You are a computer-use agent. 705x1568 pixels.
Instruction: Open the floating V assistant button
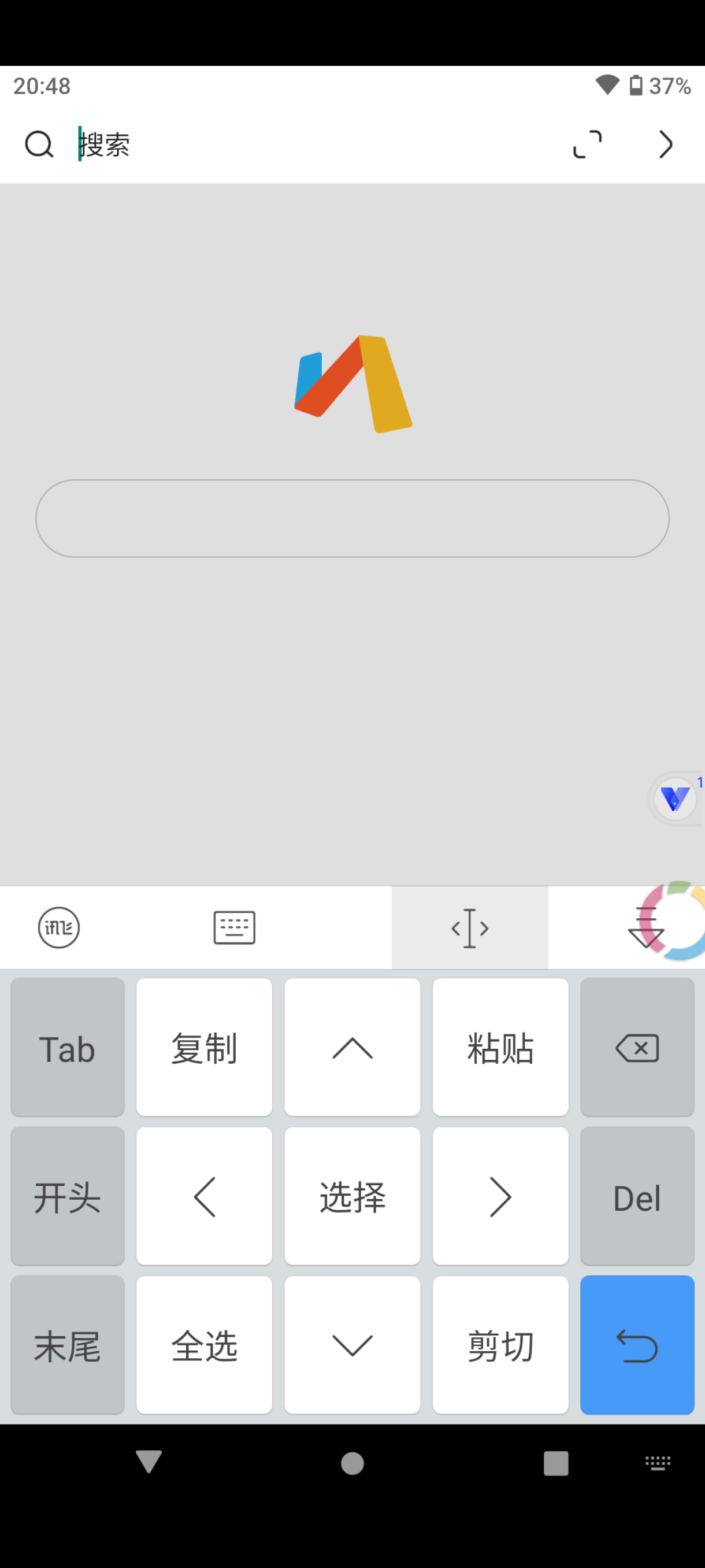[674, 798]
